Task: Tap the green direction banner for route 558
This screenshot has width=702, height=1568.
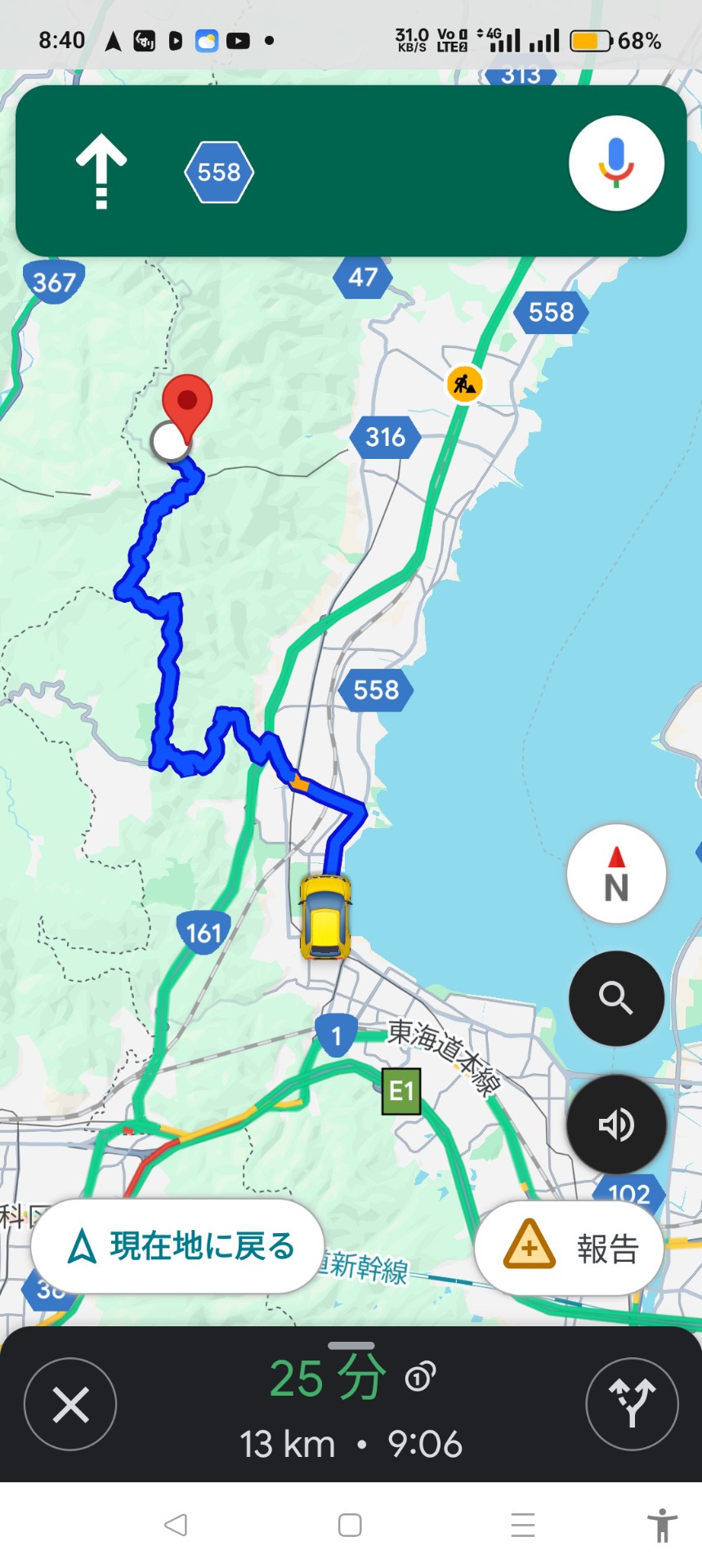Action: (x=351, y=171)
